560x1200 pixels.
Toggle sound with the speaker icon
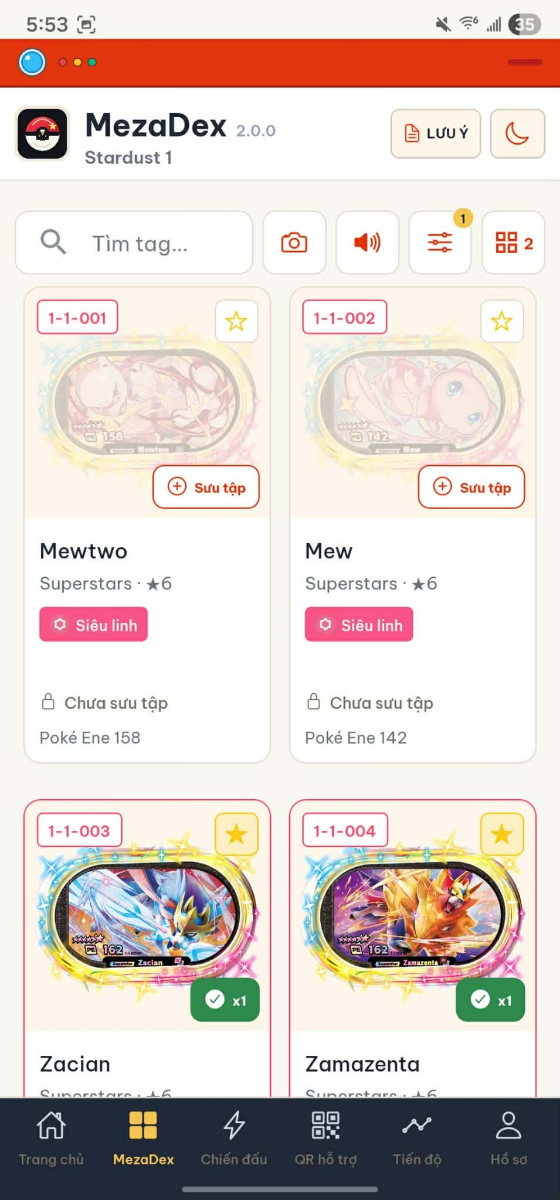367,242
